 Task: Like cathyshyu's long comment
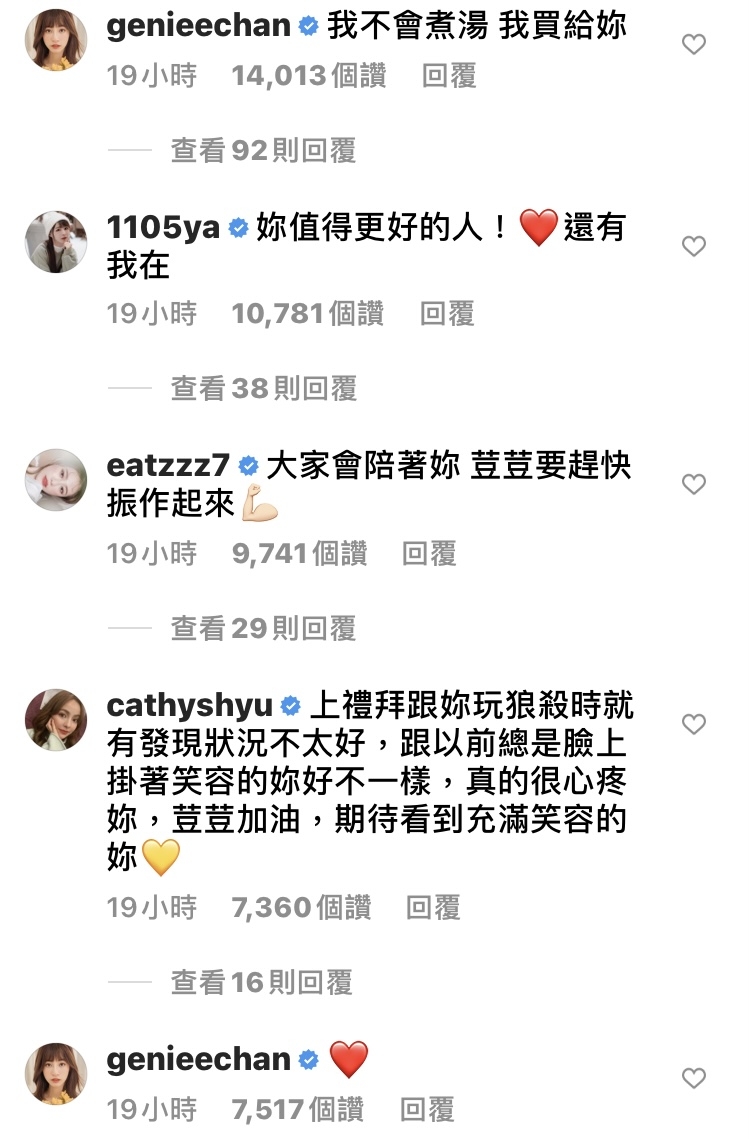693,724
